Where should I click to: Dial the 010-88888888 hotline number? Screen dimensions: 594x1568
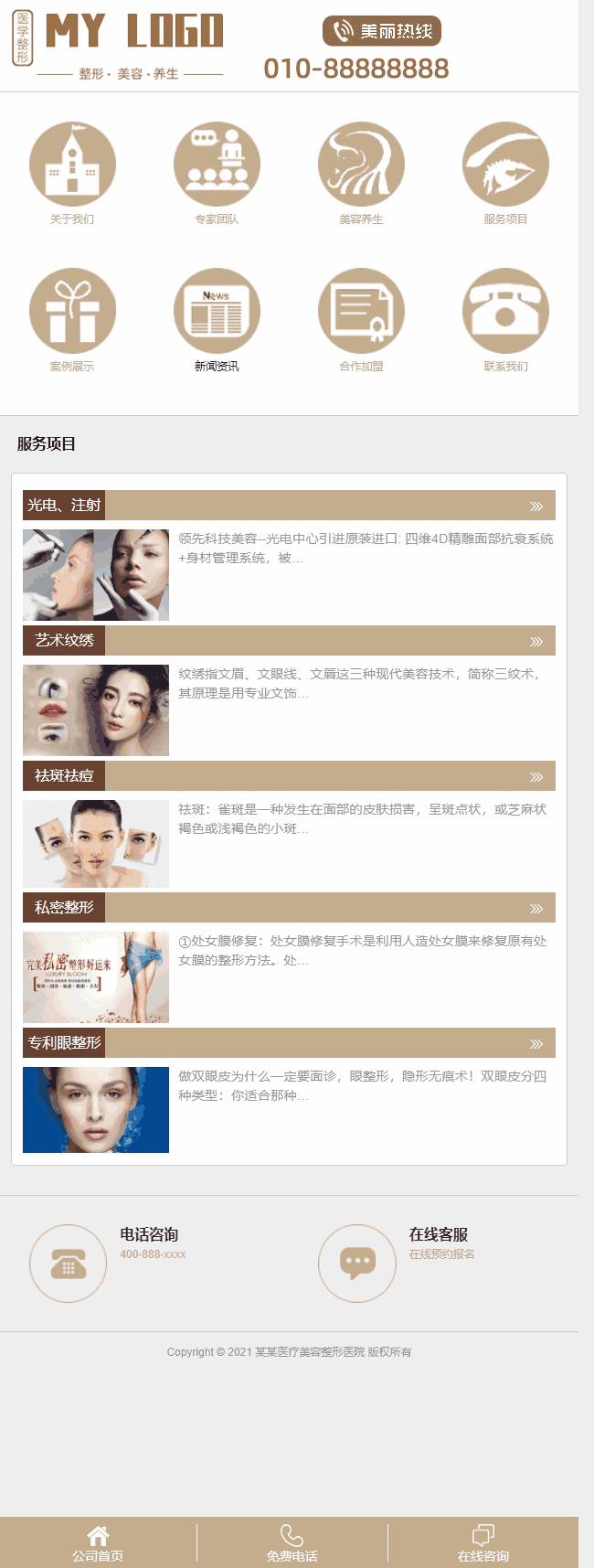[355, 69]
